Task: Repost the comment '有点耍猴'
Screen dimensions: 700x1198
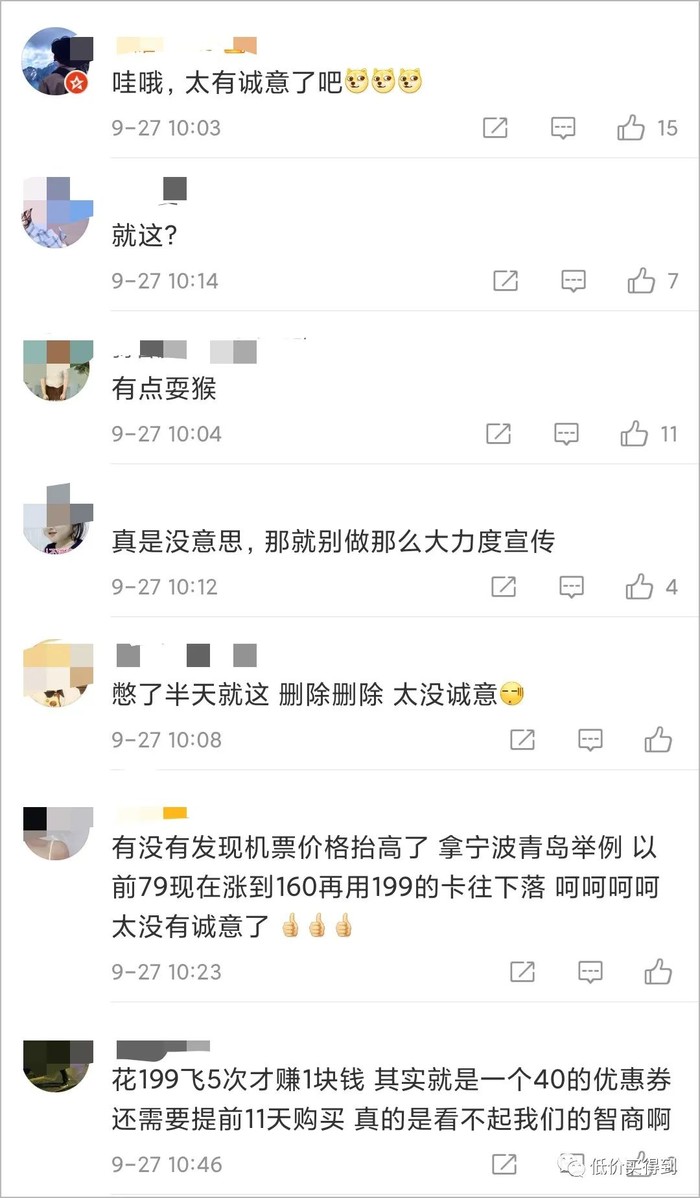Action: 498,434
